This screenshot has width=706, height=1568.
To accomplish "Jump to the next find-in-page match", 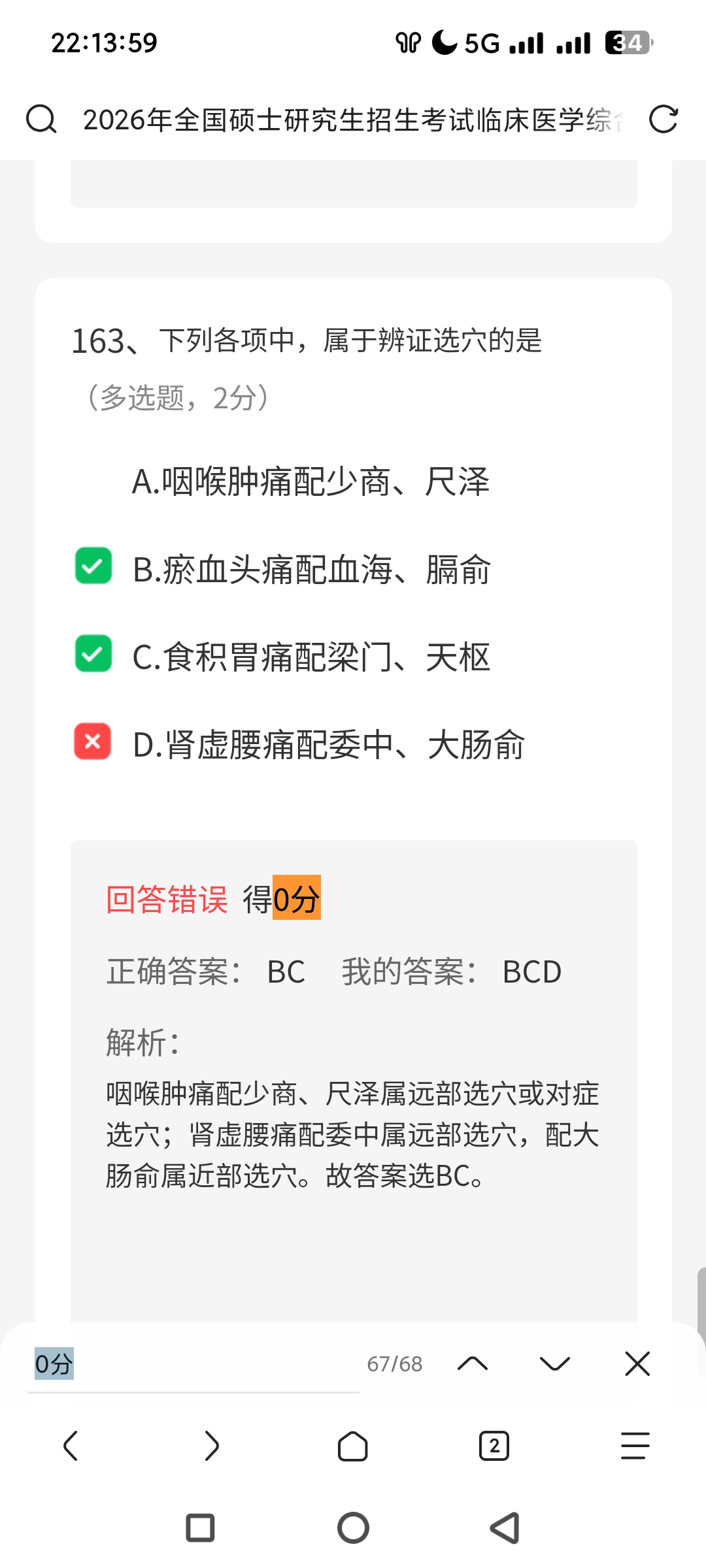I will click(x=554, y=1364).
